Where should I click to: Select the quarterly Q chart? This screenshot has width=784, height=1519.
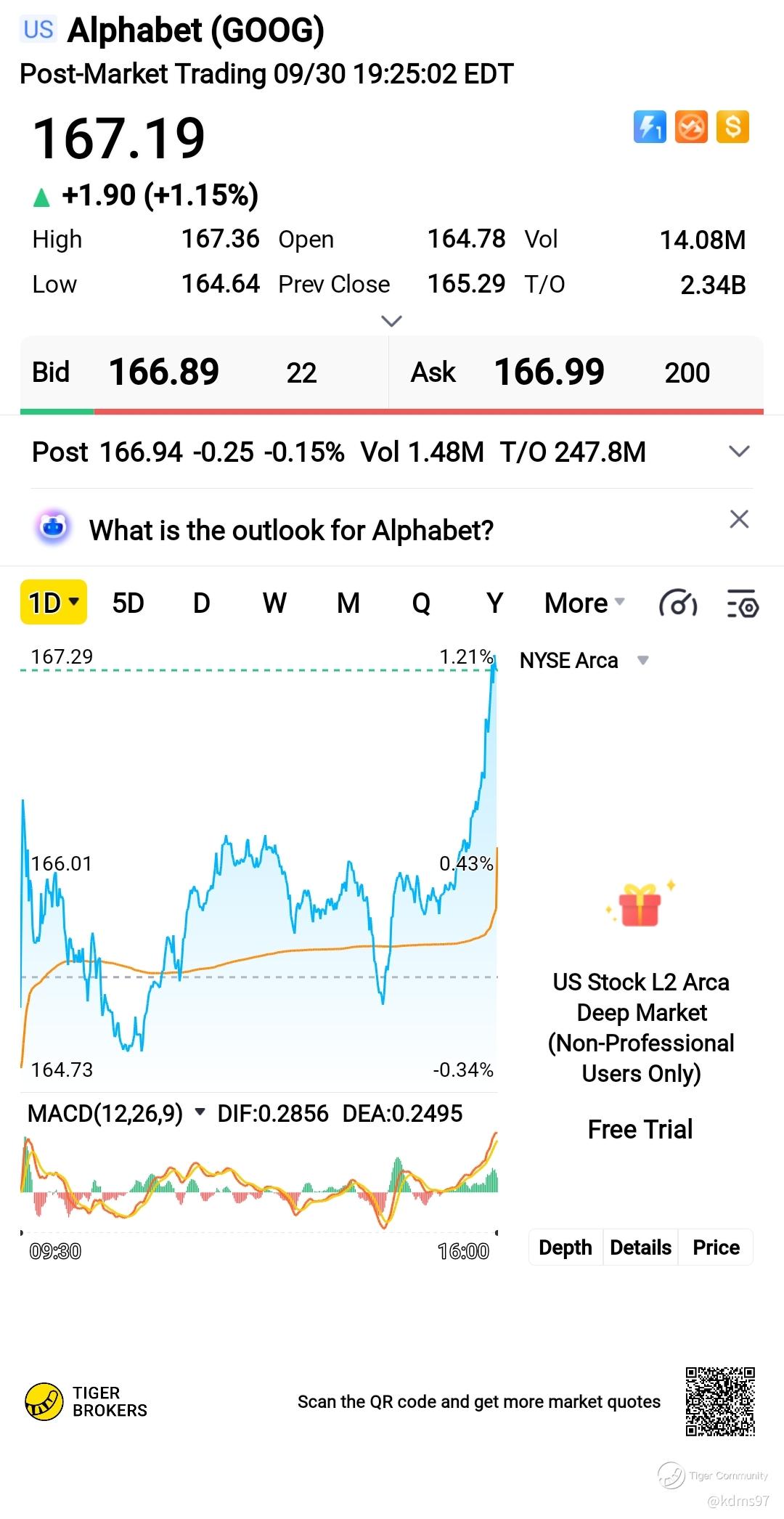(421, 603)
